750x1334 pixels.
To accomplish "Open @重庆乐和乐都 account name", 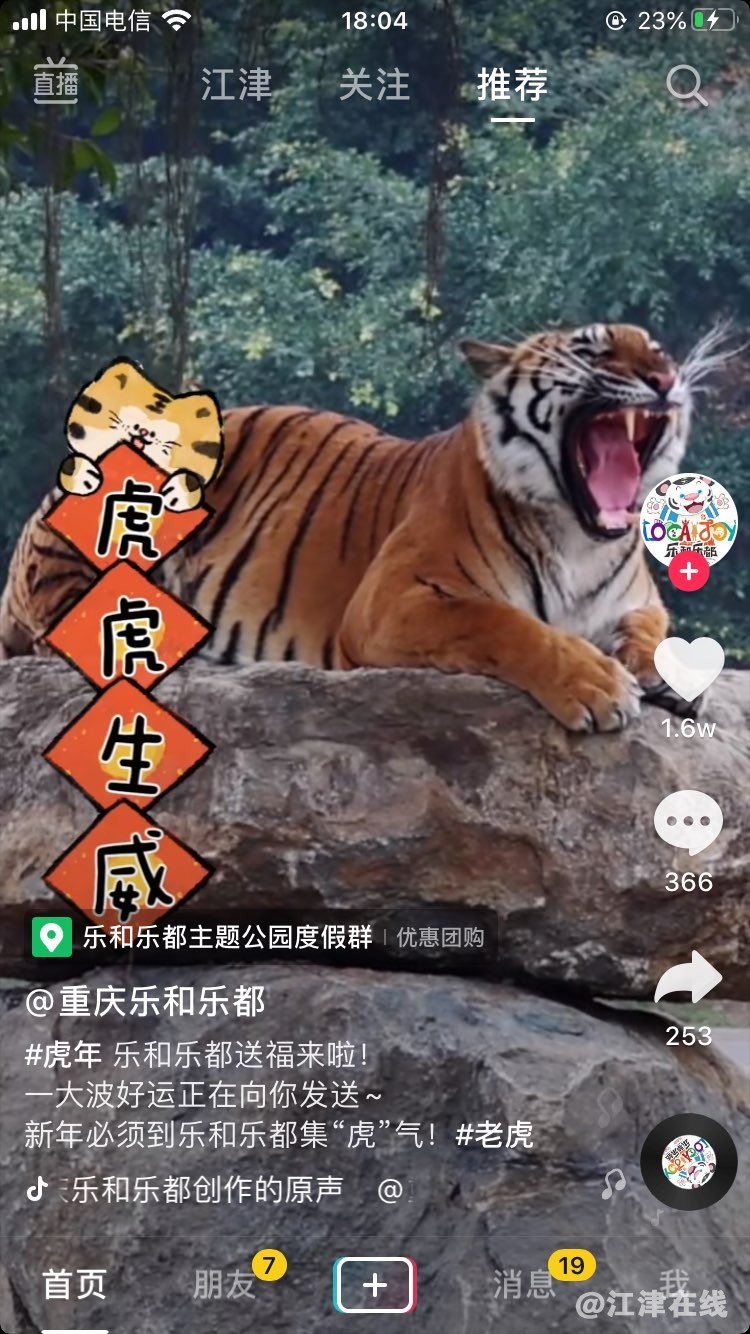I will 146,1001.
